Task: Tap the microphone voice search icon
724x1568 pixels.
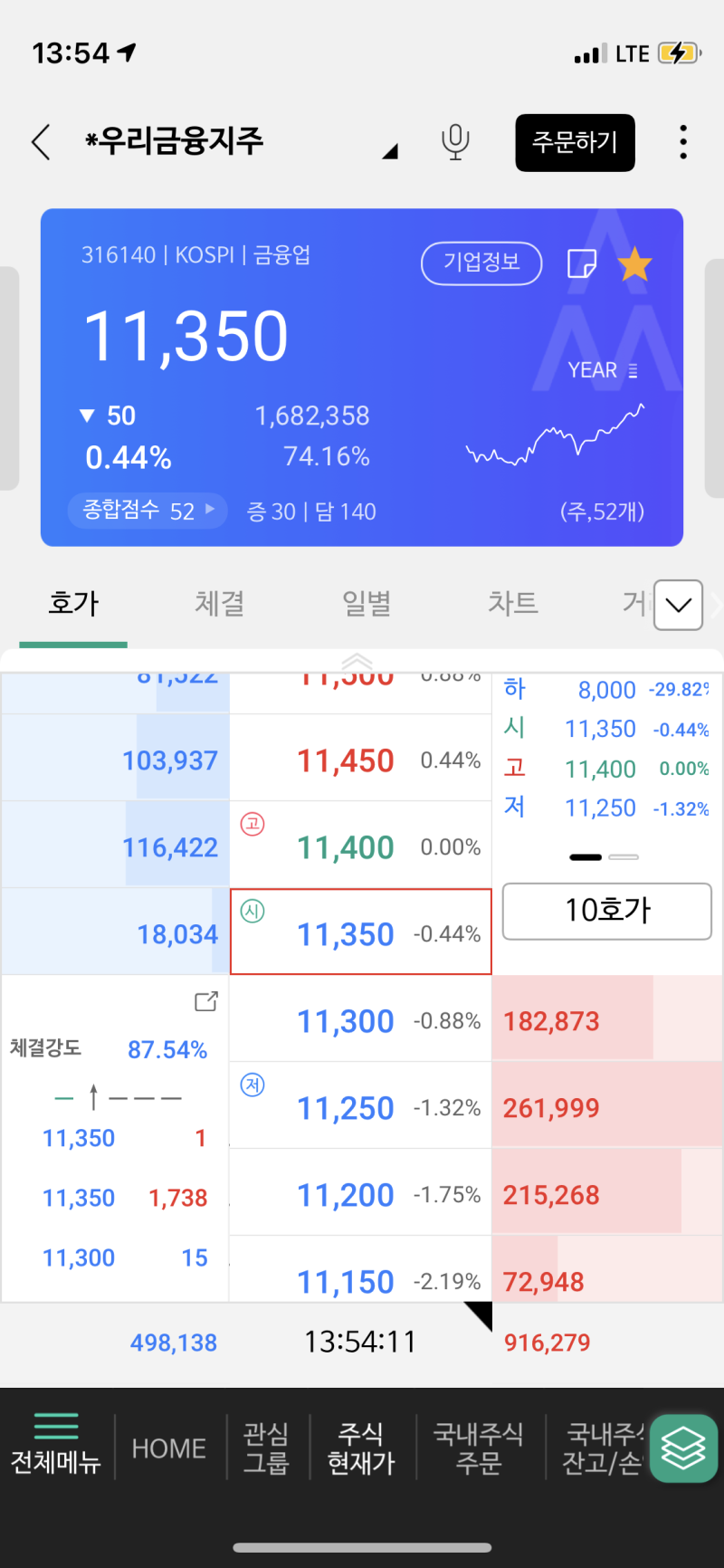Action: click(455, 143)
